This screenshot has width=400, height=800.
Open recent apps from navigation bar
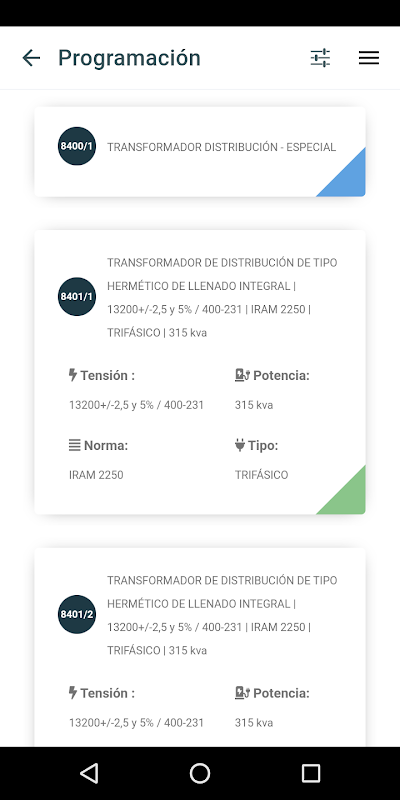pyautogui.click(x=311, y=773)
